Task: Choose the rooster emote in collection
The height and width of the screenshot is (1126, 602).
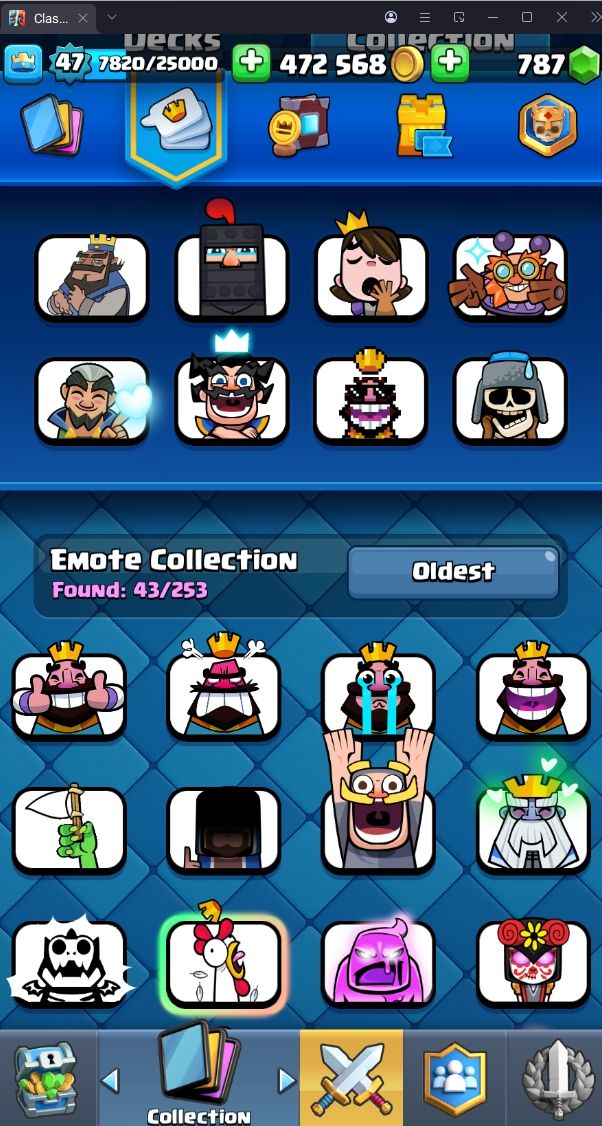Action: click(x=224, y=962)
